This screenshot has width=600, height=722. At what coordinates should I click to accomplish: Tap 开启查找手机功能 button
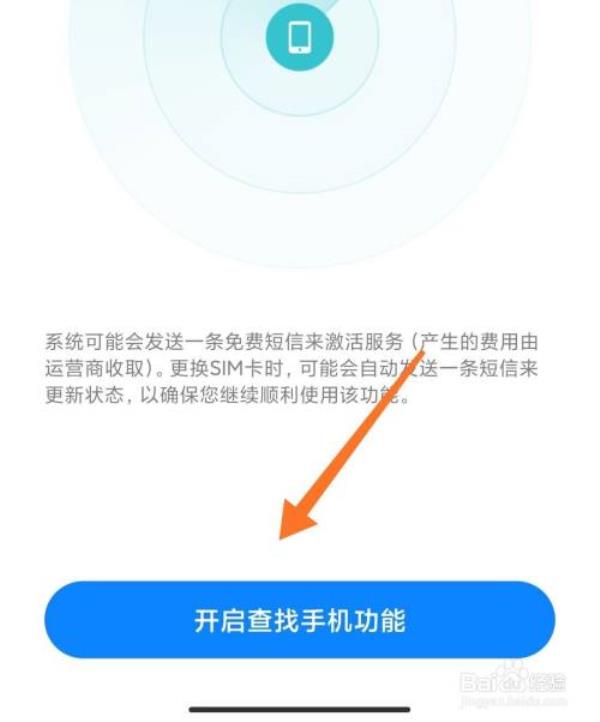pos(299,620)
